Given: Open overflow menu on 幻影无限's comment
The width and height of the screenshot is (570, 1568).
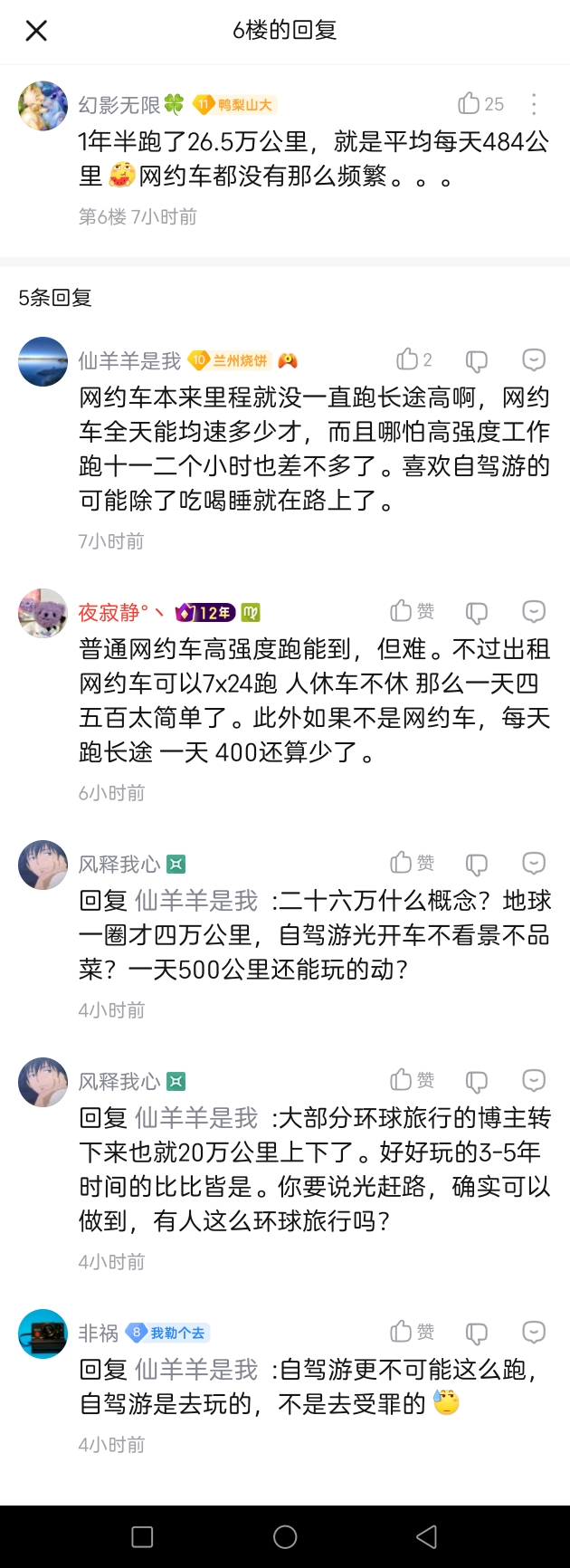Looking at the screenshot, I should click(x=534, y=104).
